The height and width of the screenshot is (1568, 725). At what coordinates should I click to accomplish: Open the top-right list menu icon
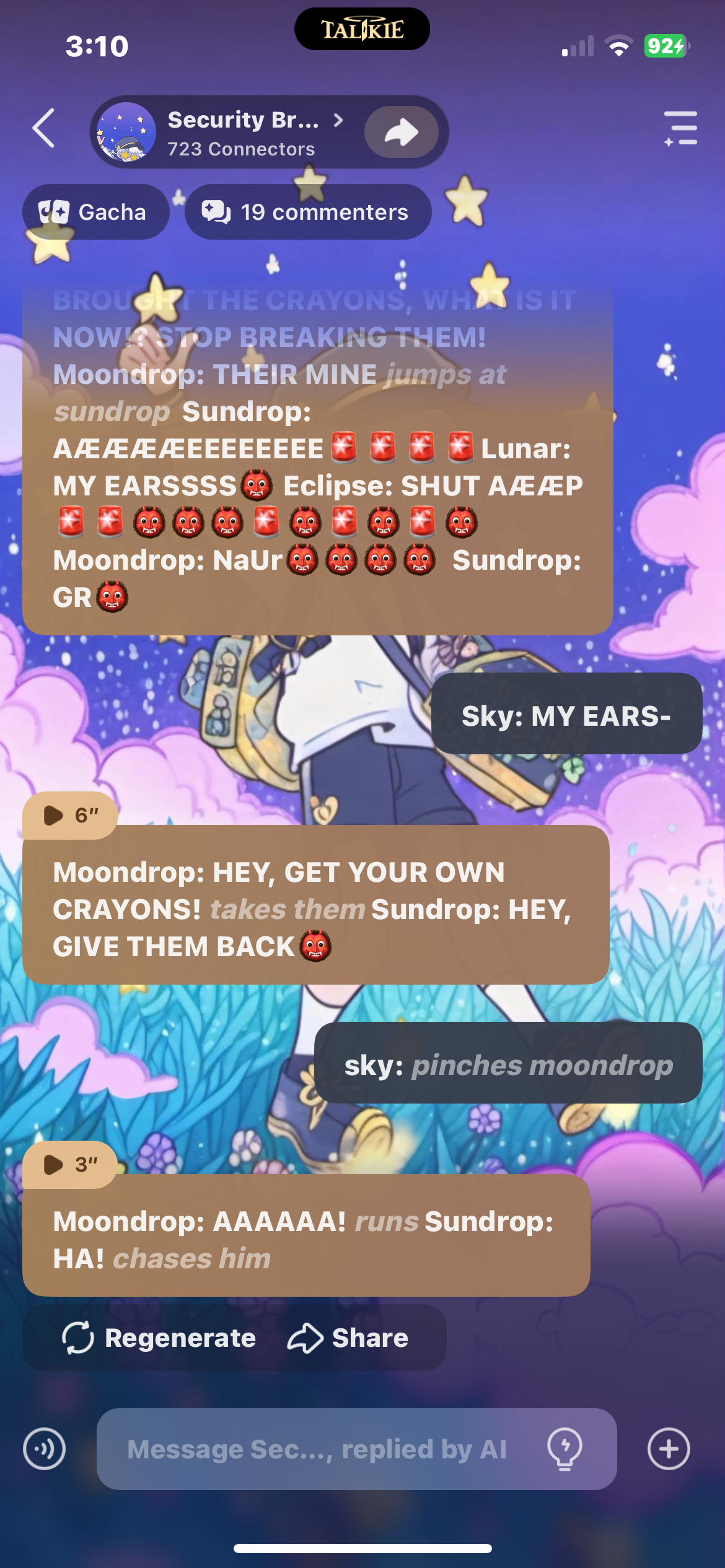pyautogui.click(x=680, y=128)
